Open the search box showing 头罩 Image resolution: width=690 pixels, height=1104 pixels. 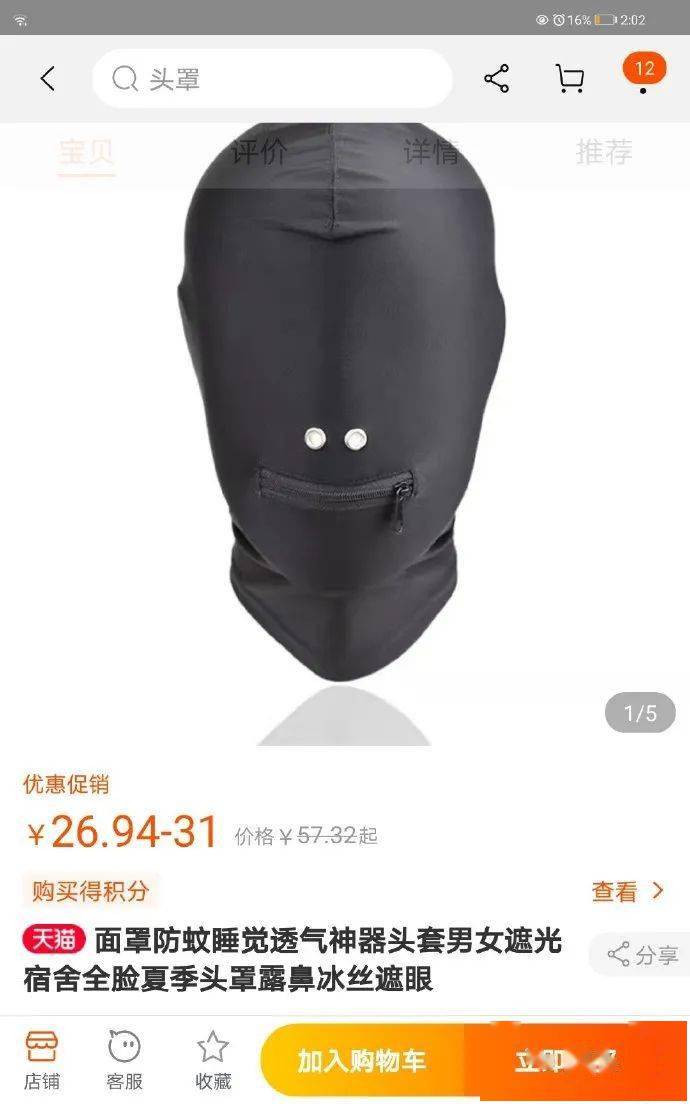pyautogui.click(x=272, y=79)
